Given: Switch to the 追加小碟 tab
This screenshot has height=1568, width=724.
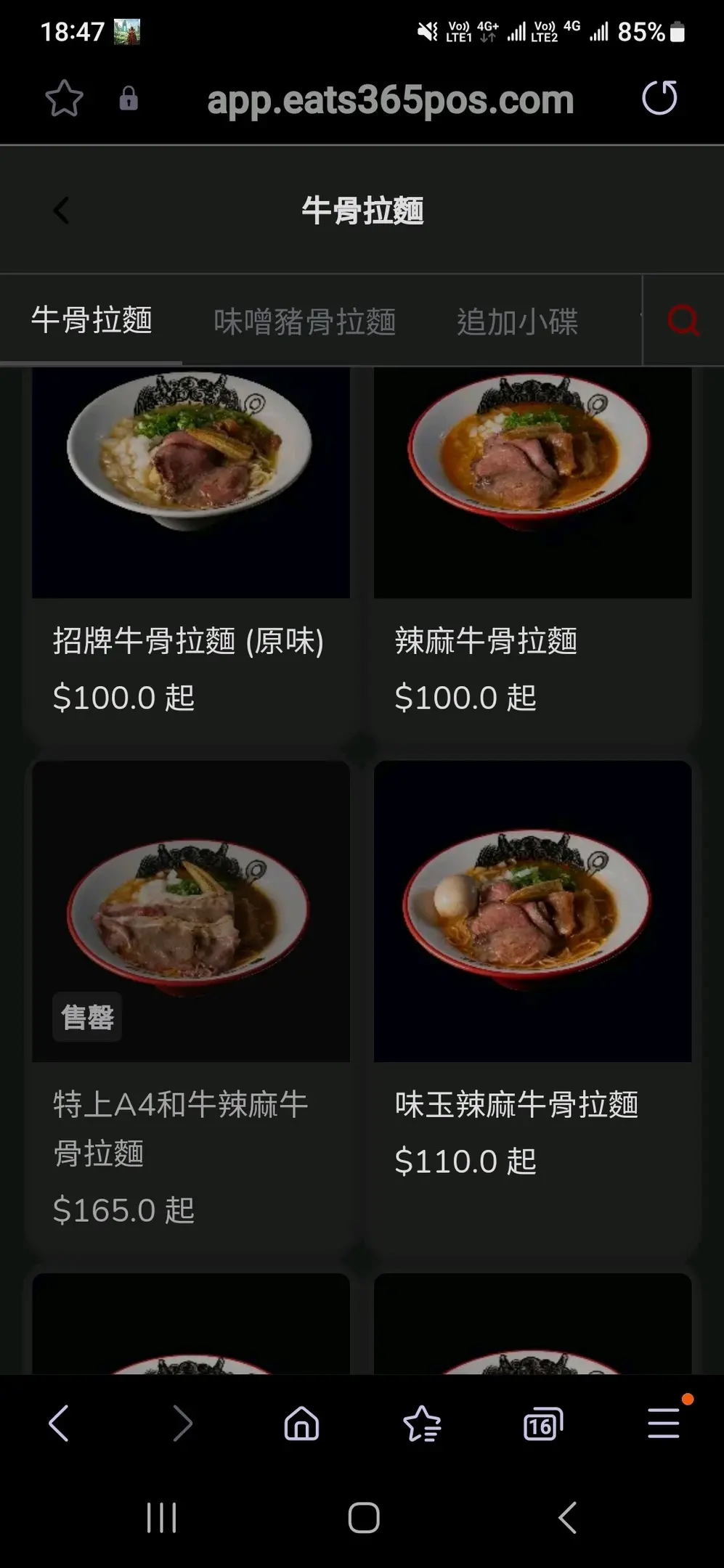Looking at the screenshot, I should tap(517, 322).
